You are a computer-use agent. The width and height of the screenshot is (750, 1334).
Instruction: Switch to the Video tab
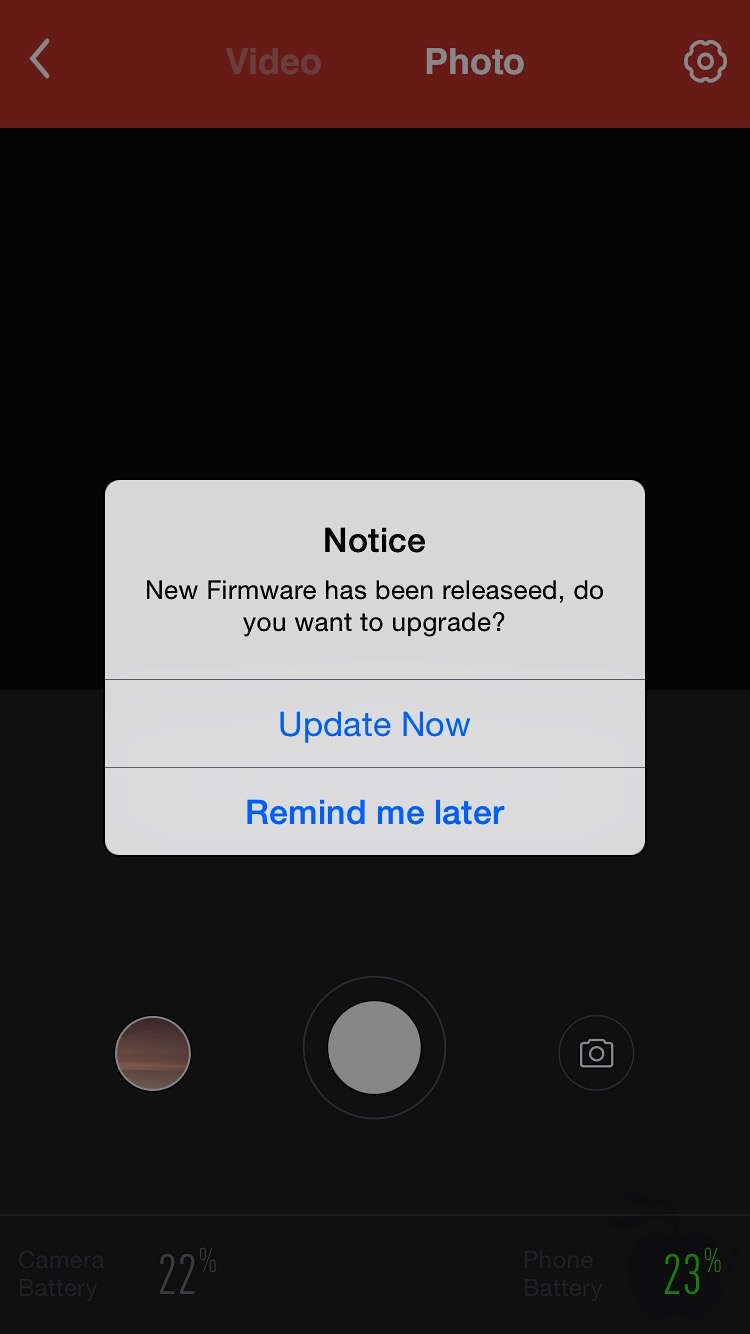point(273,62)
